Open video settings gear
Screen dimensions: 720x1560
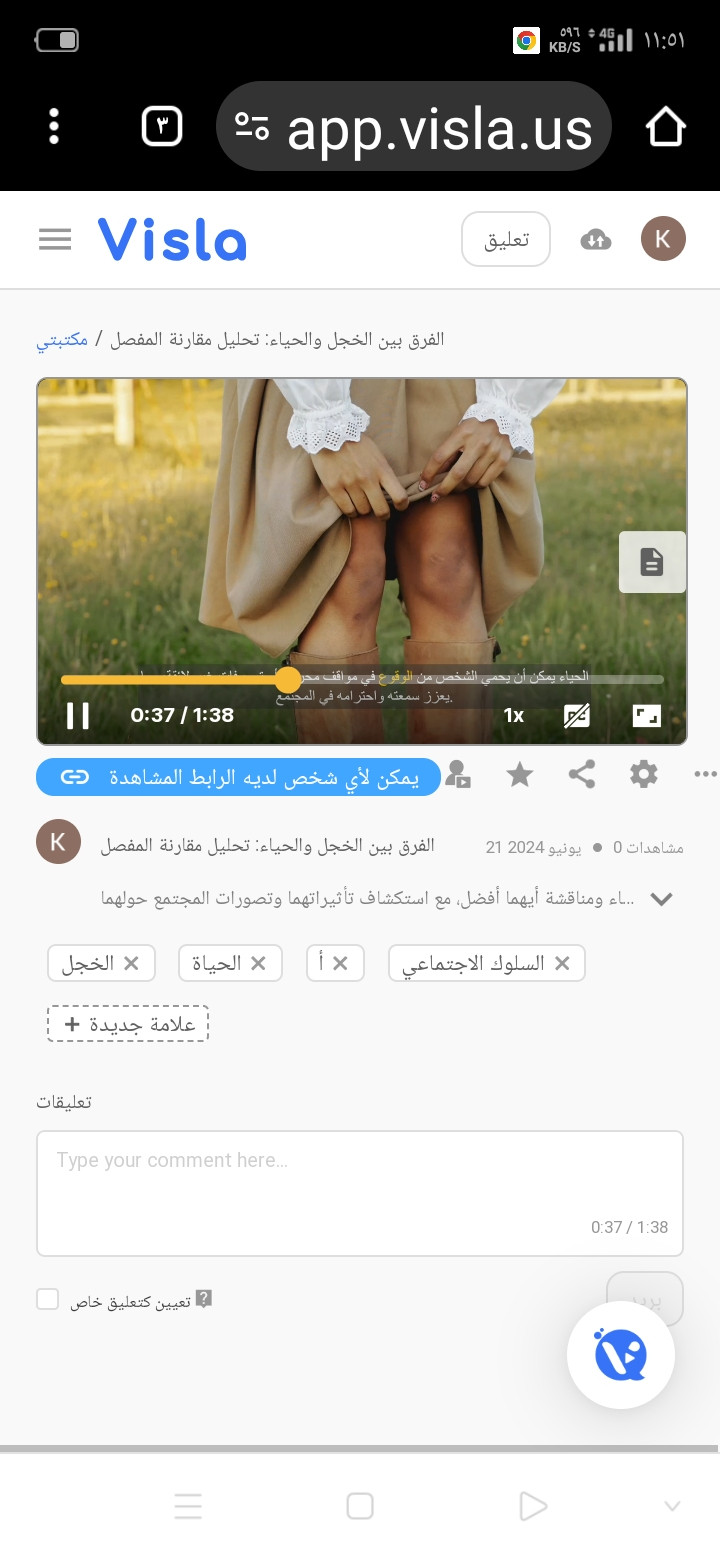click(x=643, y=774)
